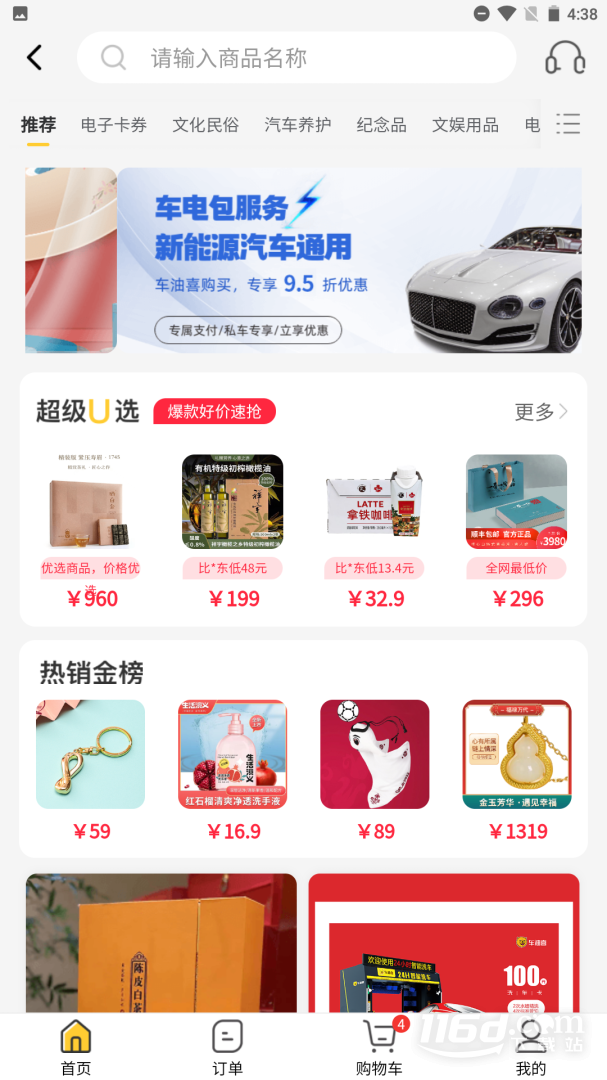Open the 纪念品 tab

click(x=381, y=125)
